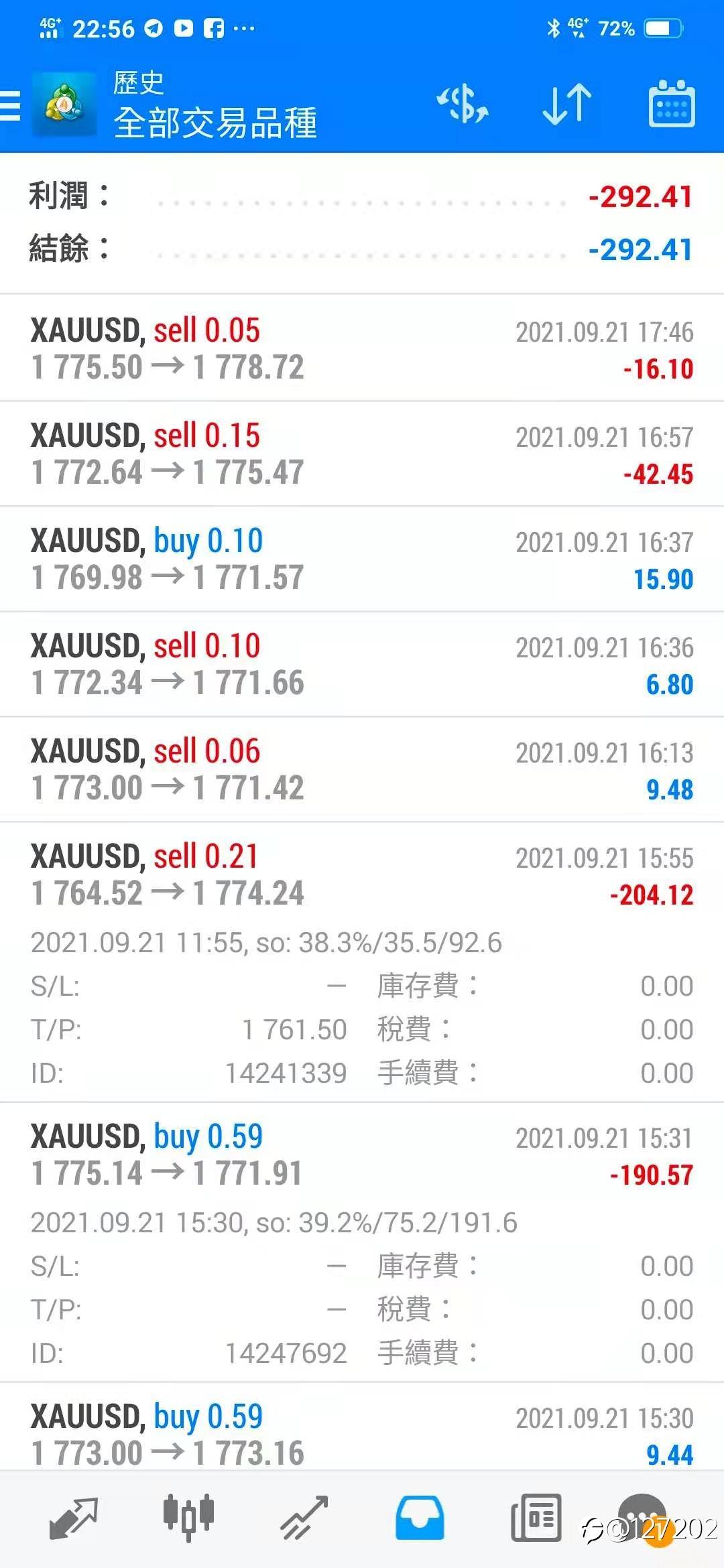Change history sort order
Viewport: 724px width, 1568px height.
tap(566, 105)
